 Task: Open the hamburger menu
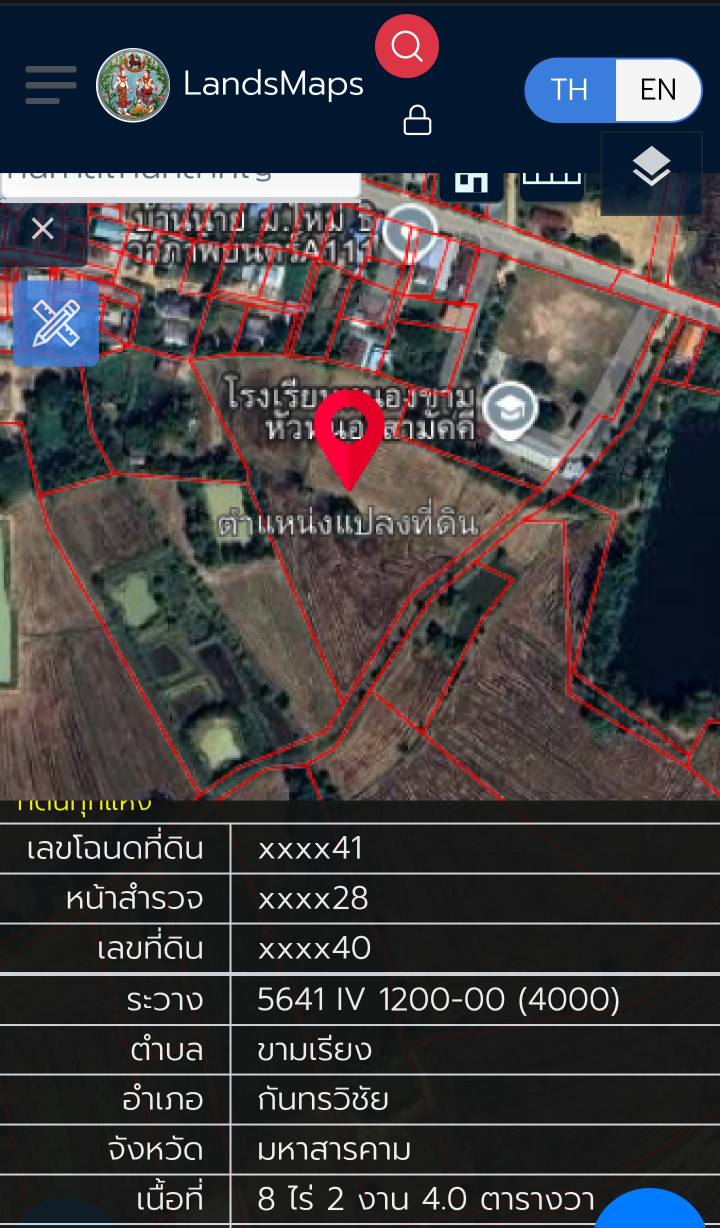tap(51, 85)
